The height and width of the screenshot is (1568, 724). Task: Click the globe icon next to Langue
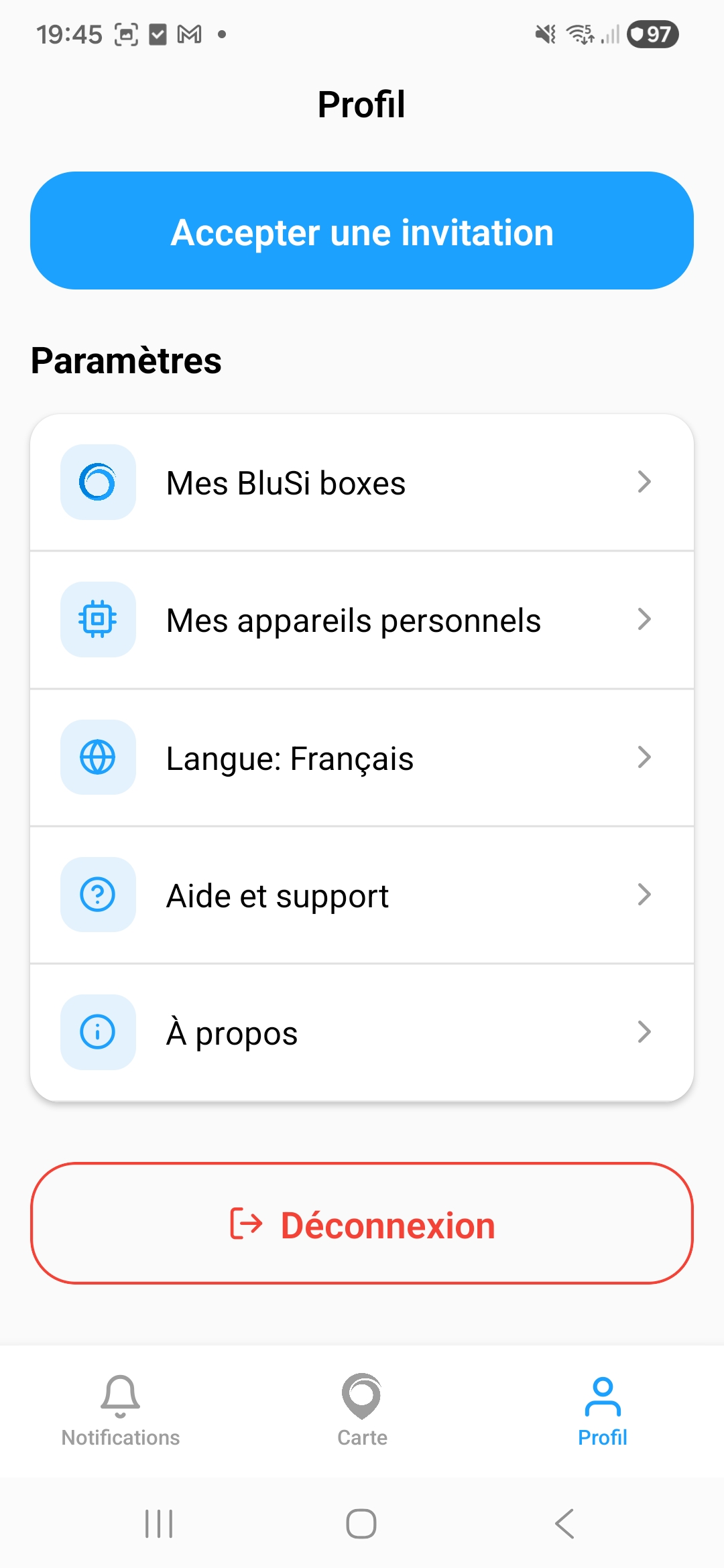pos(98,757)
